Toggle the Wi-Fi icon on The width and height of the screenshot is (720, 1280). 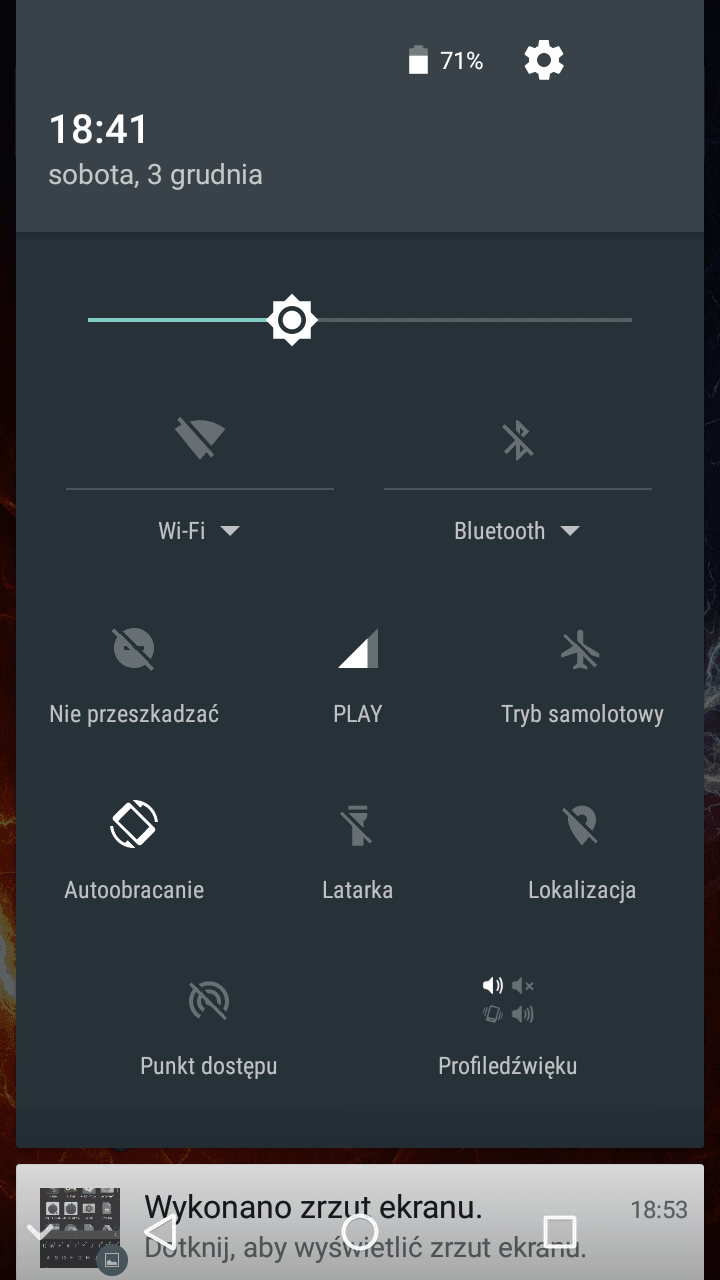point(200,438)
